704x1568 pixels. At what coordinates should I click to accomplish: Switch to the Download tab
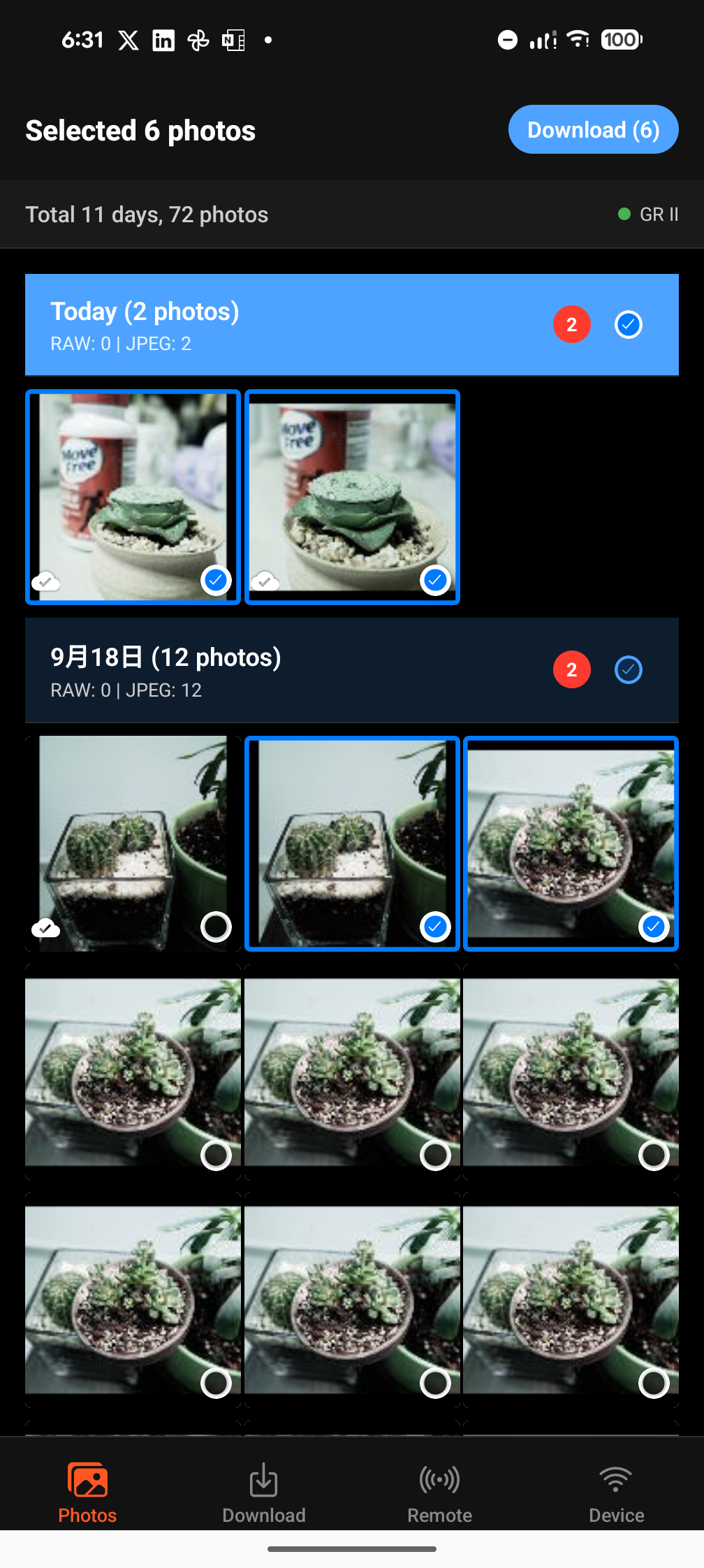pyautogui.click(x=263, y=1493)
